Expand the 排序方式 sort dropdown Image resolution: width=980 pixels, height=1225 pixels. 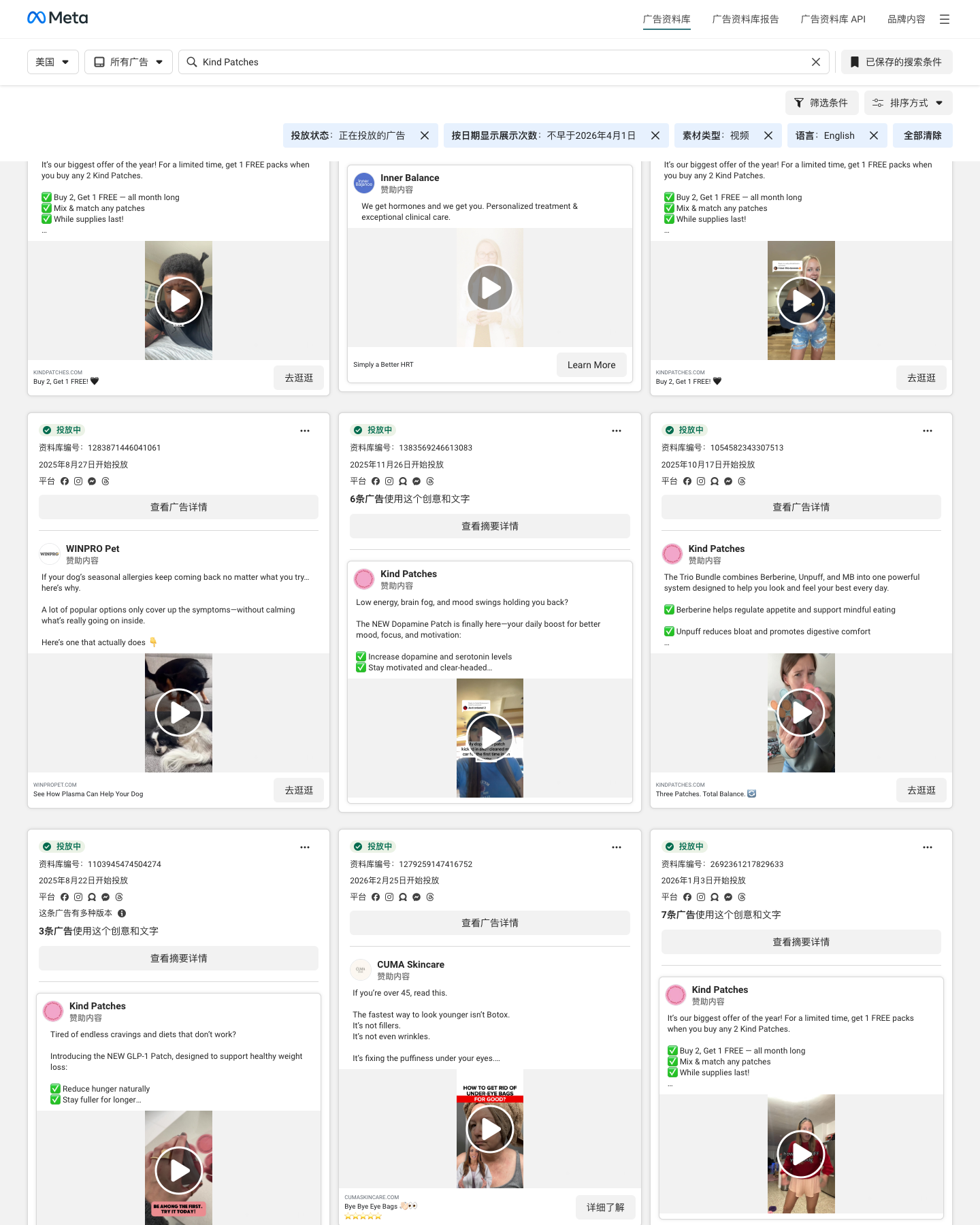click(x=908, y=103)
